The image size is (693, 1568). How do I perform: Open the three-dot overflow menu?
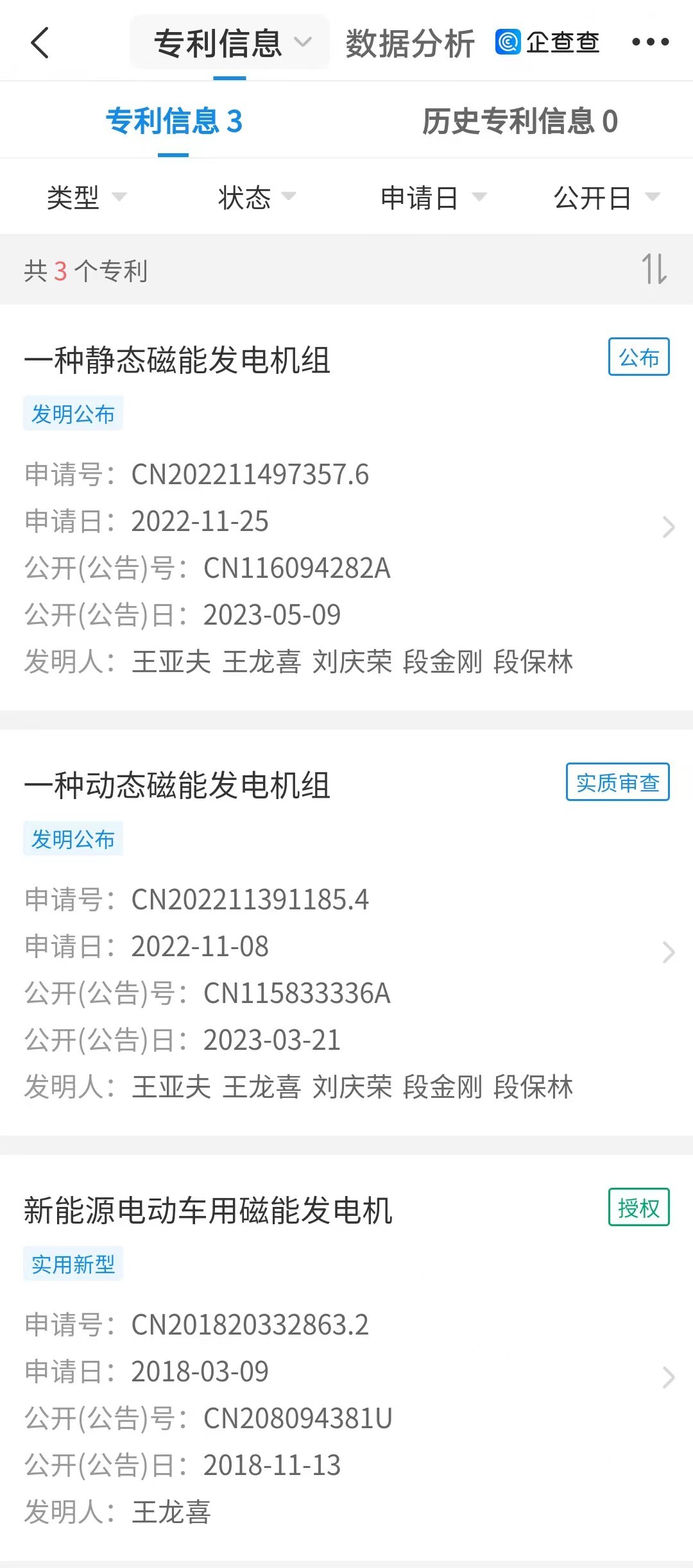(650, 42)
